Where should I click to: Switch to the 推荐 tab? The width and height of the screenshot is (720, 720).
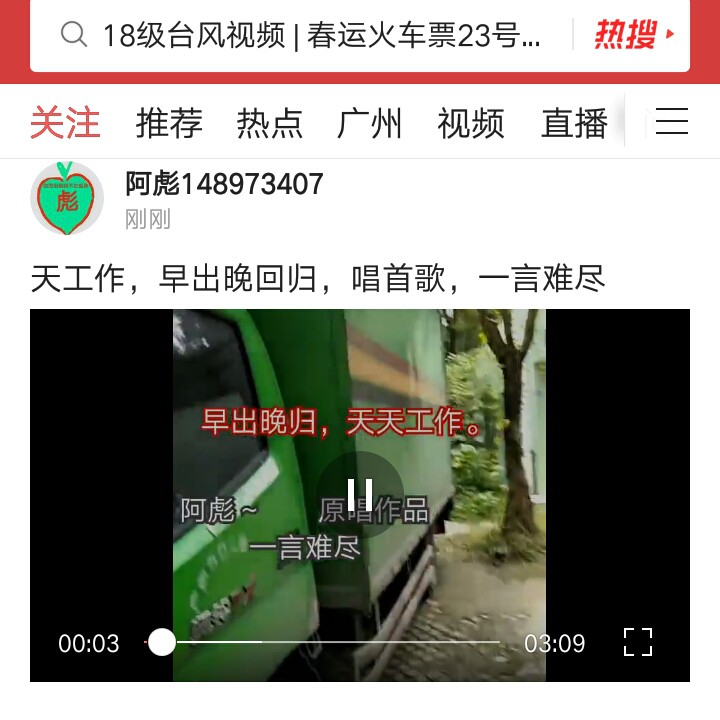coord(169,123)
